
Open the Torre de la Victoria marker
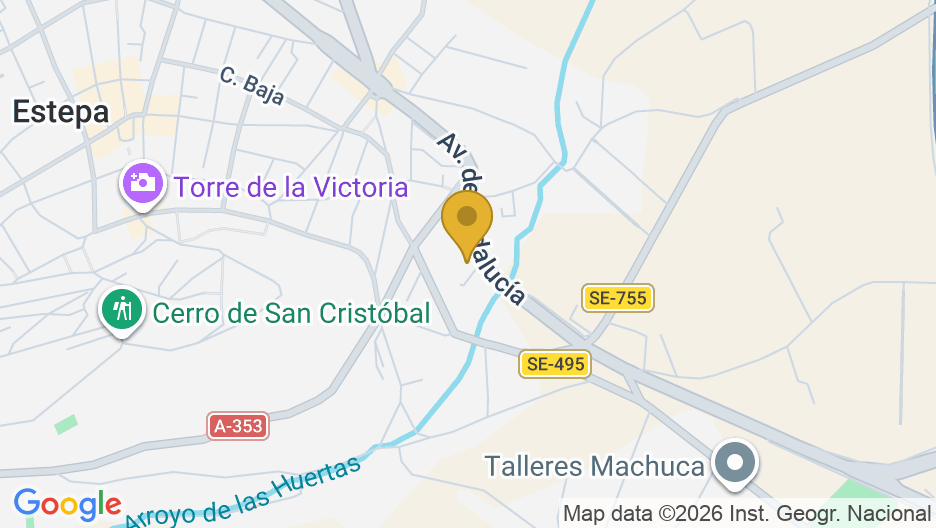(x=143, y=184)
